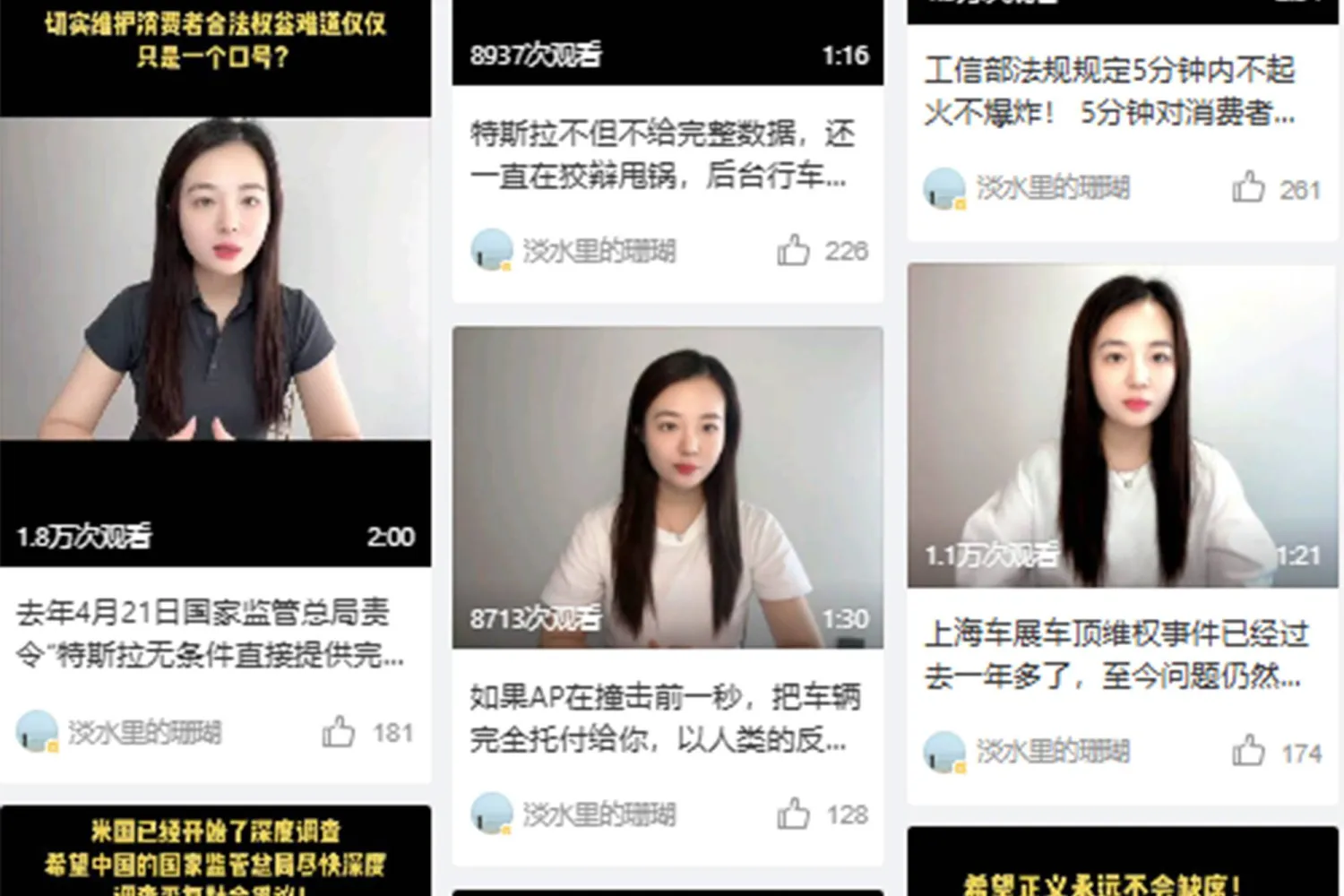Open author 淡水里的珊瑚 under the 181-like post

[x=143, y=732]
